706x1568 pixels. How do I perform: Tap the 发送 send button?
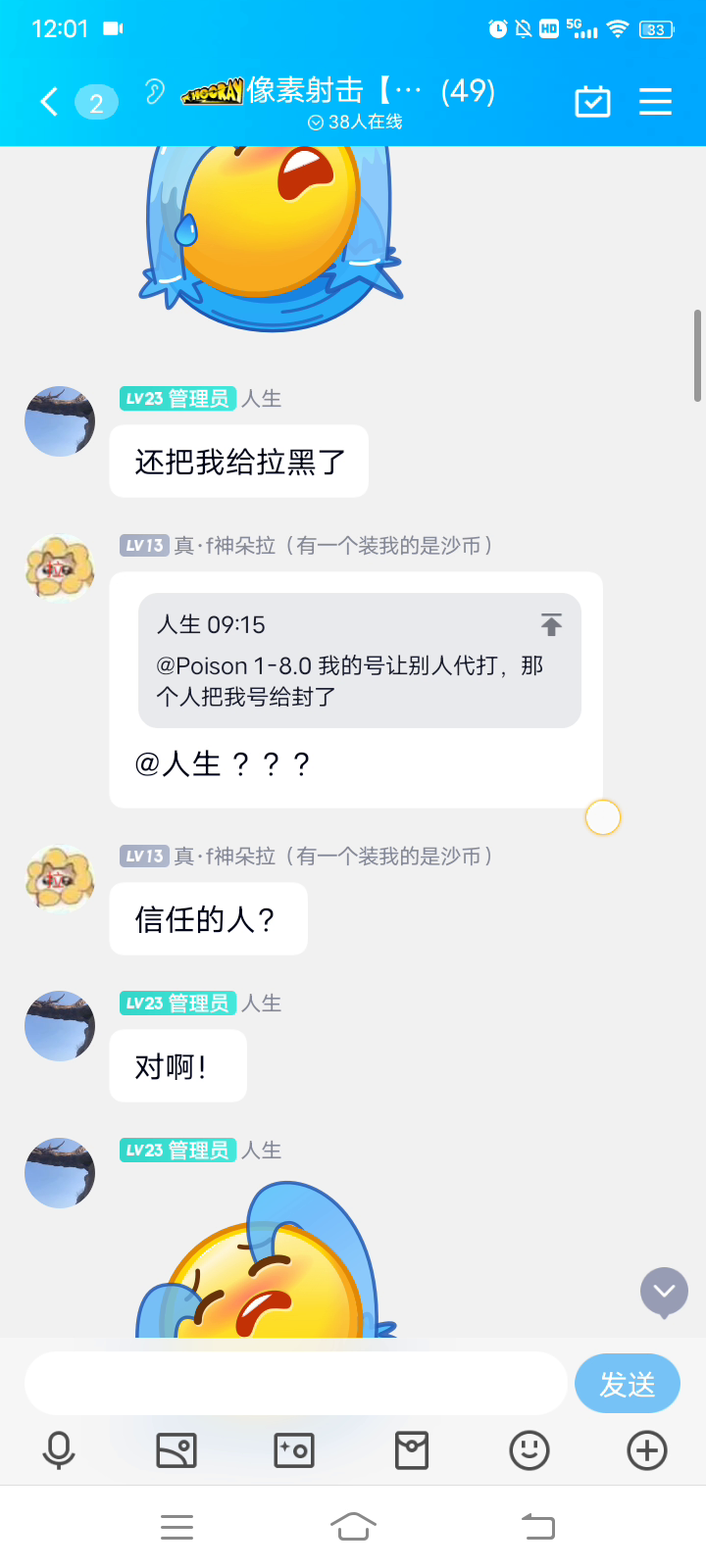point(627,1384)
